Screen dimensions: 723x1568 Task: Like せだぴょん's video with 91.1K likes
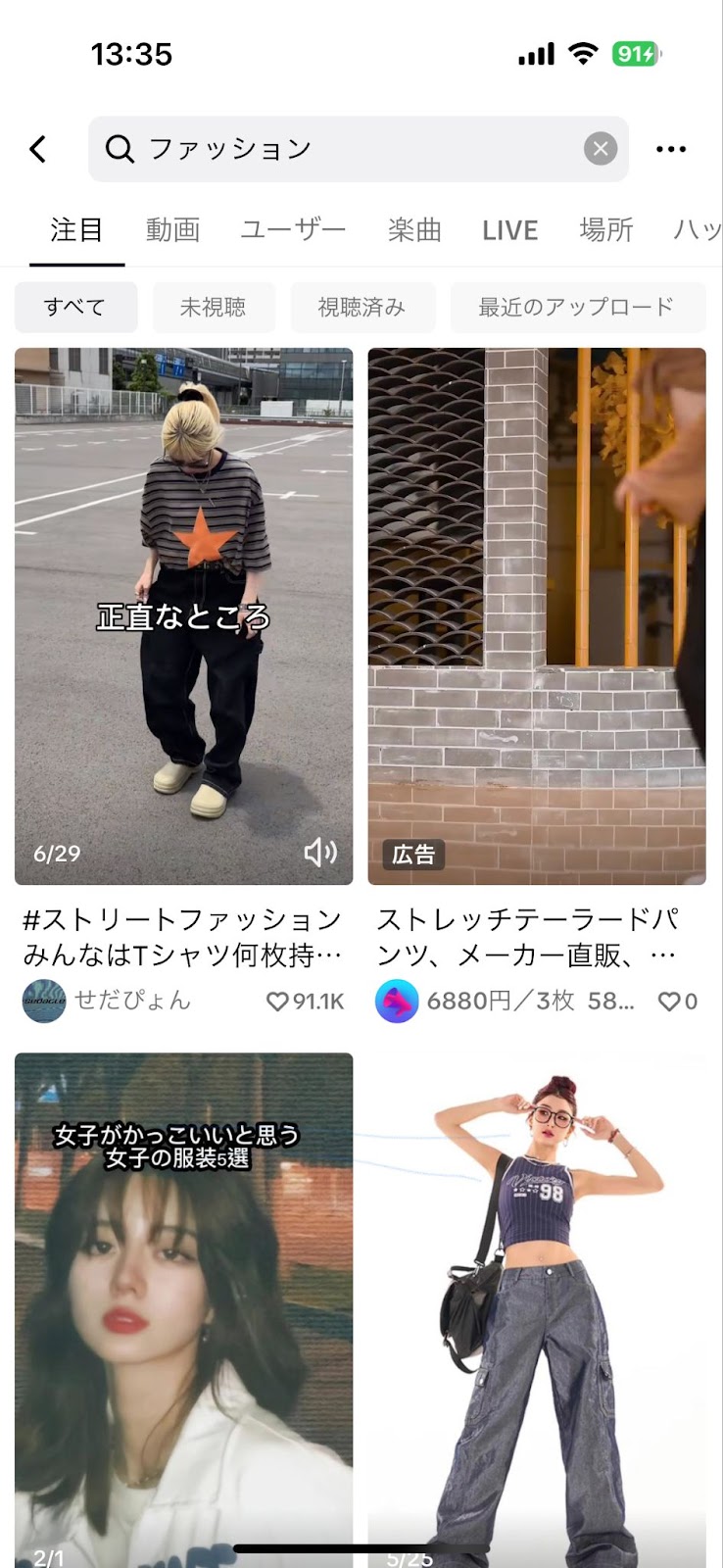278,1002
